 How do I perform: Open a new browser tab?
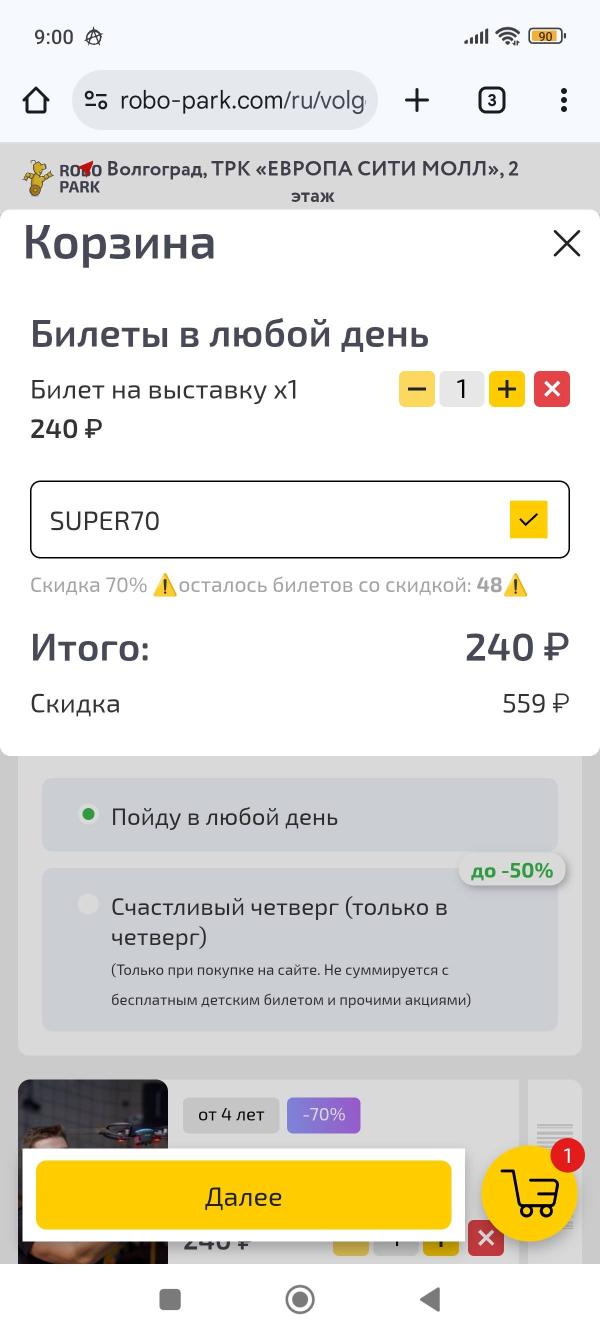click(417, 100)
